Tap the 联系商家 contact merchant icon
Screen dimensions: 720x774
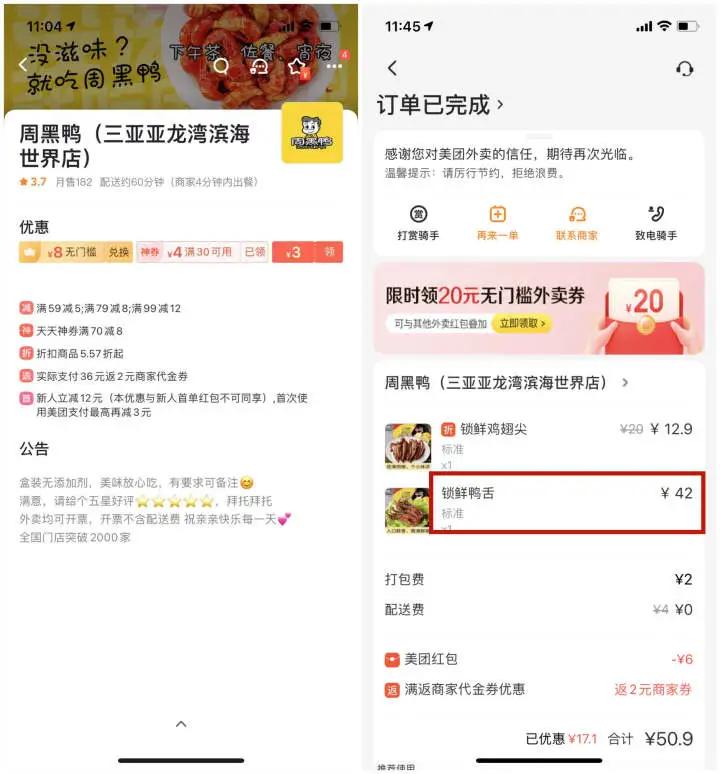point(576,213)
